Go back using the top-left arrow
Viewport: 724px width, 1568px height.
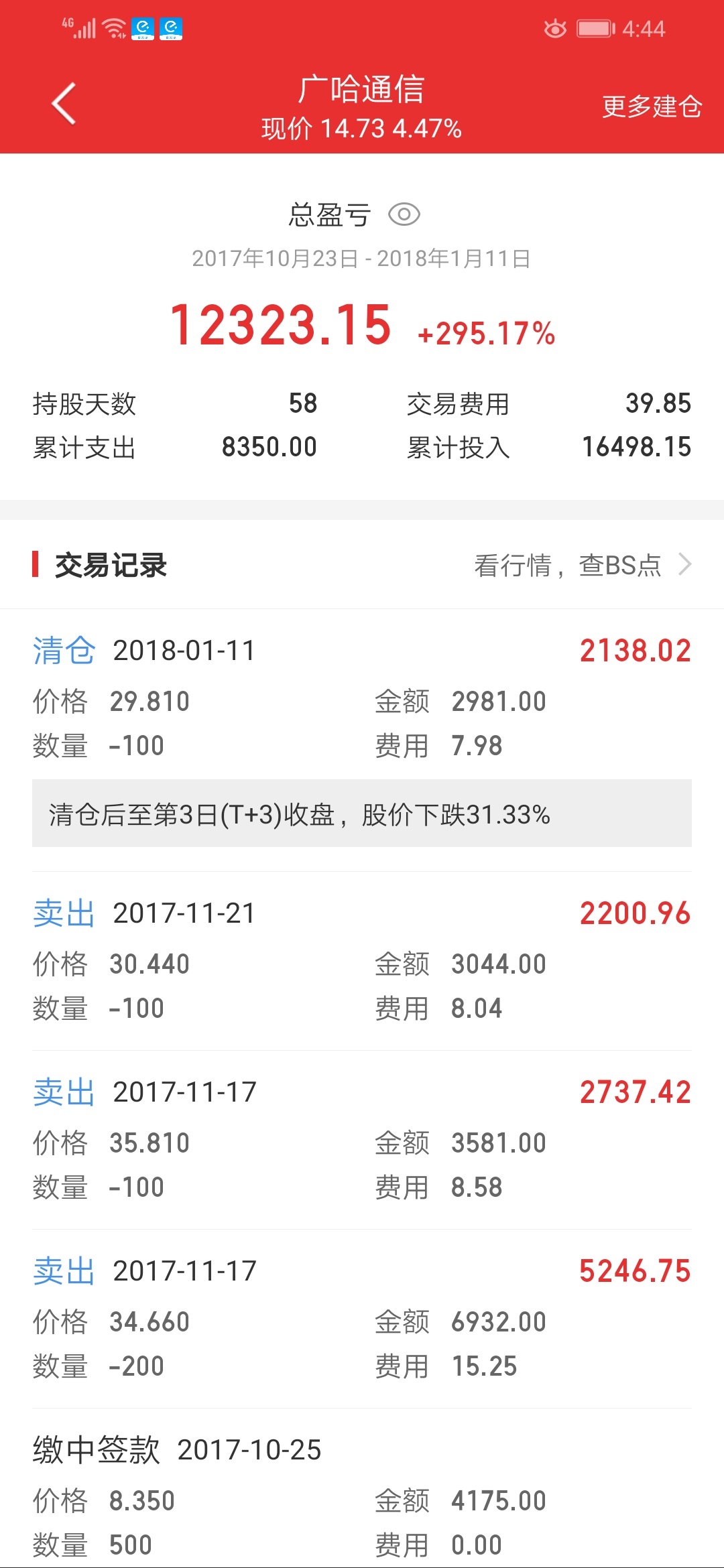point(64,104)
